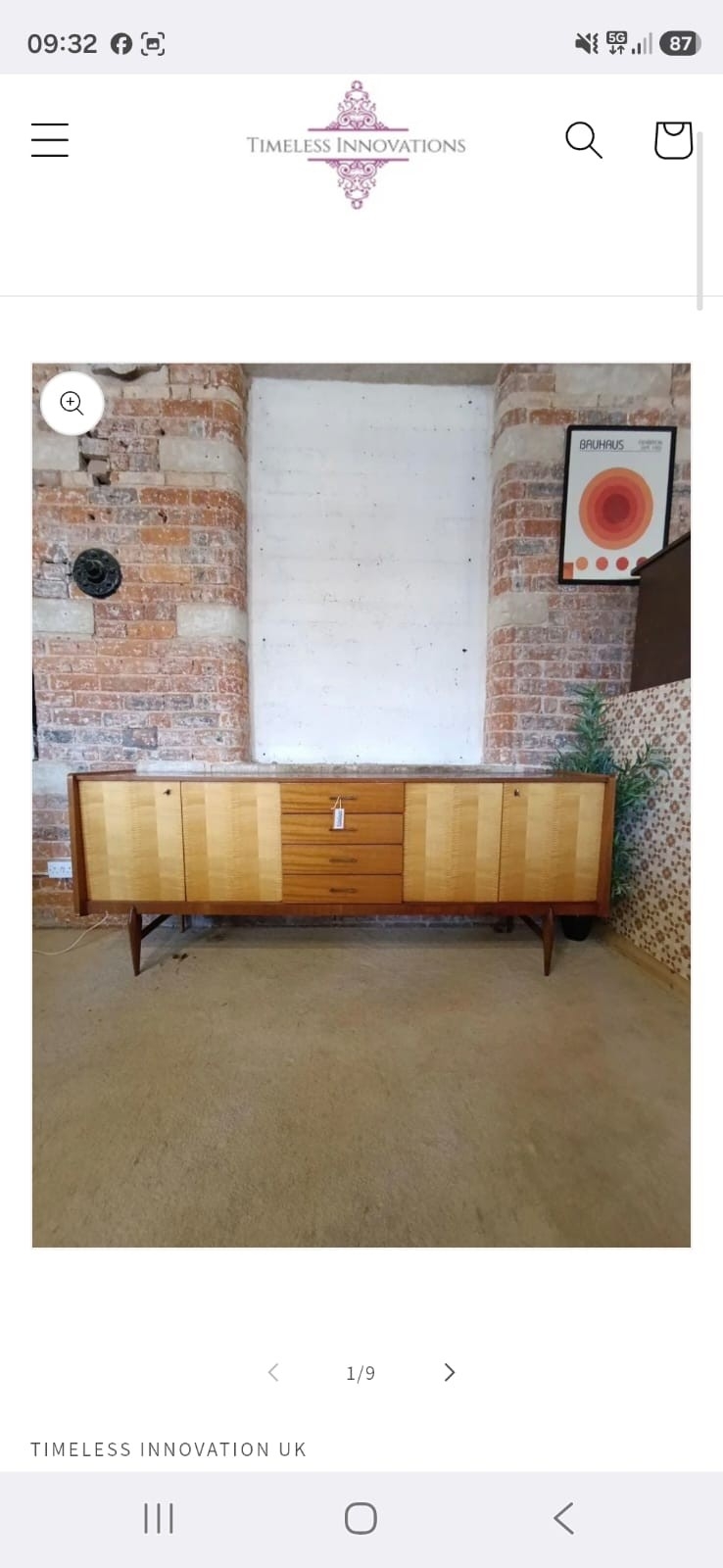Zoom into the product photo with the magnifier
The width and height of the screenshot is (723, 1568).
(x=72, y=403)
